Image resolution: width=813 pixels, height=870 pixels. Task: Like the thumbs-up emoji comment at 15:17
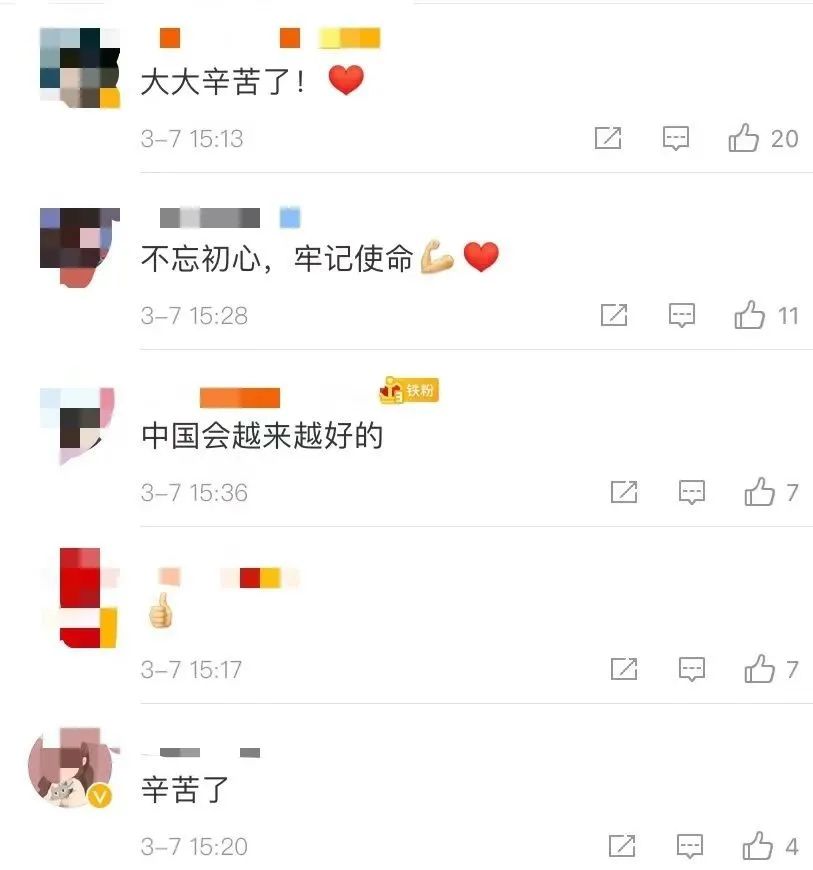(759, 669)
